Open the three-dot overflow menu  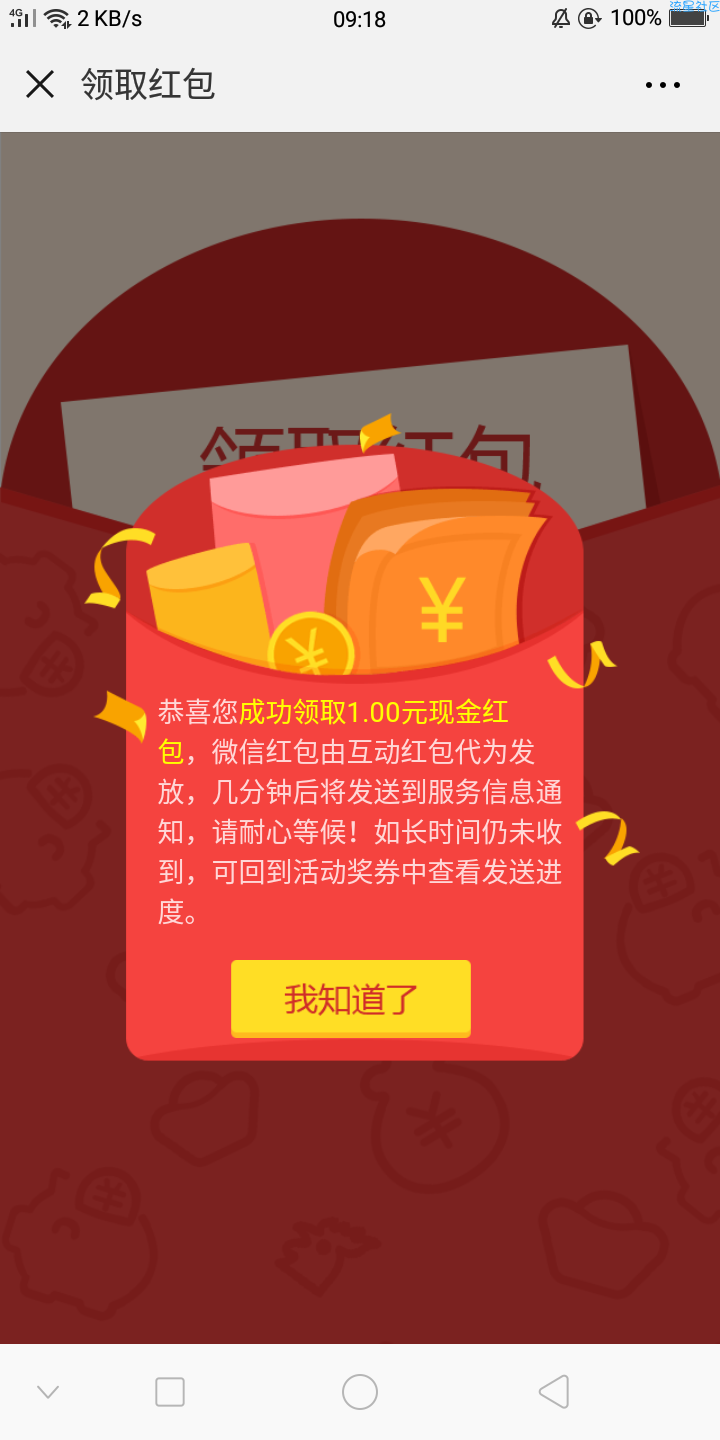(x=662, y=85)
